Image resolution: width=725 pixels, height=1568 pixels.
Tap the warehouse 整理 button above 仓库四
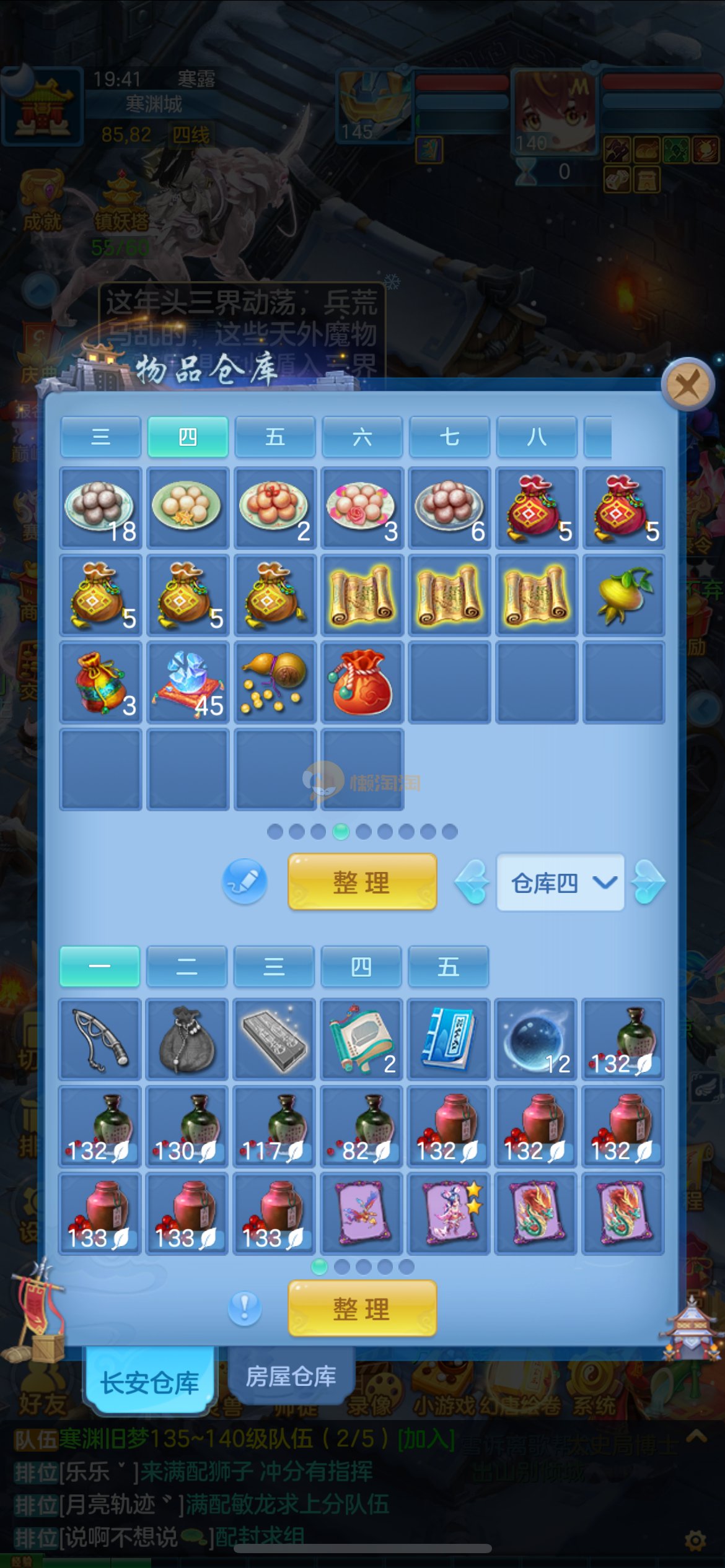click(362, 881)
